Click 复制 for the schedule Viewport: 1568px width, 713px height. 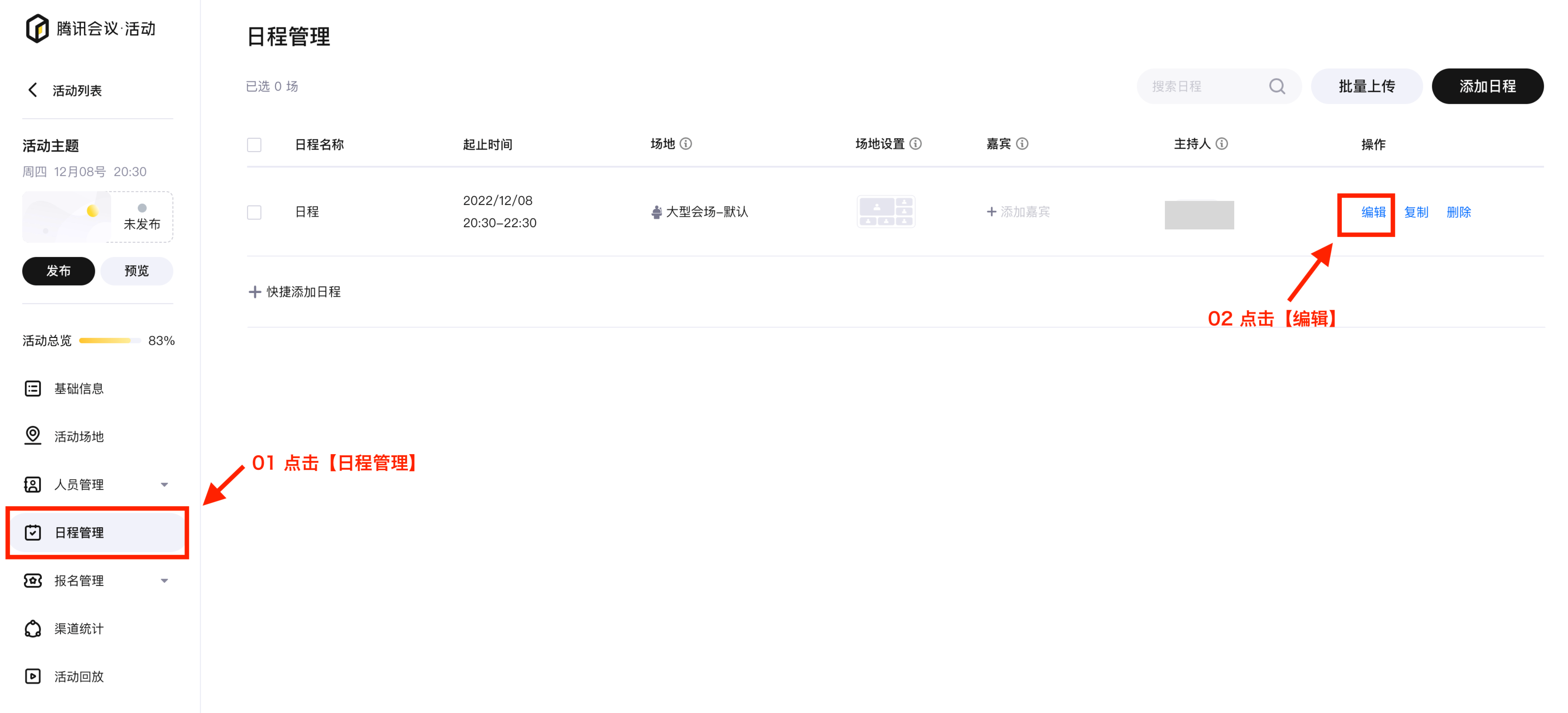click(1415, 212)
